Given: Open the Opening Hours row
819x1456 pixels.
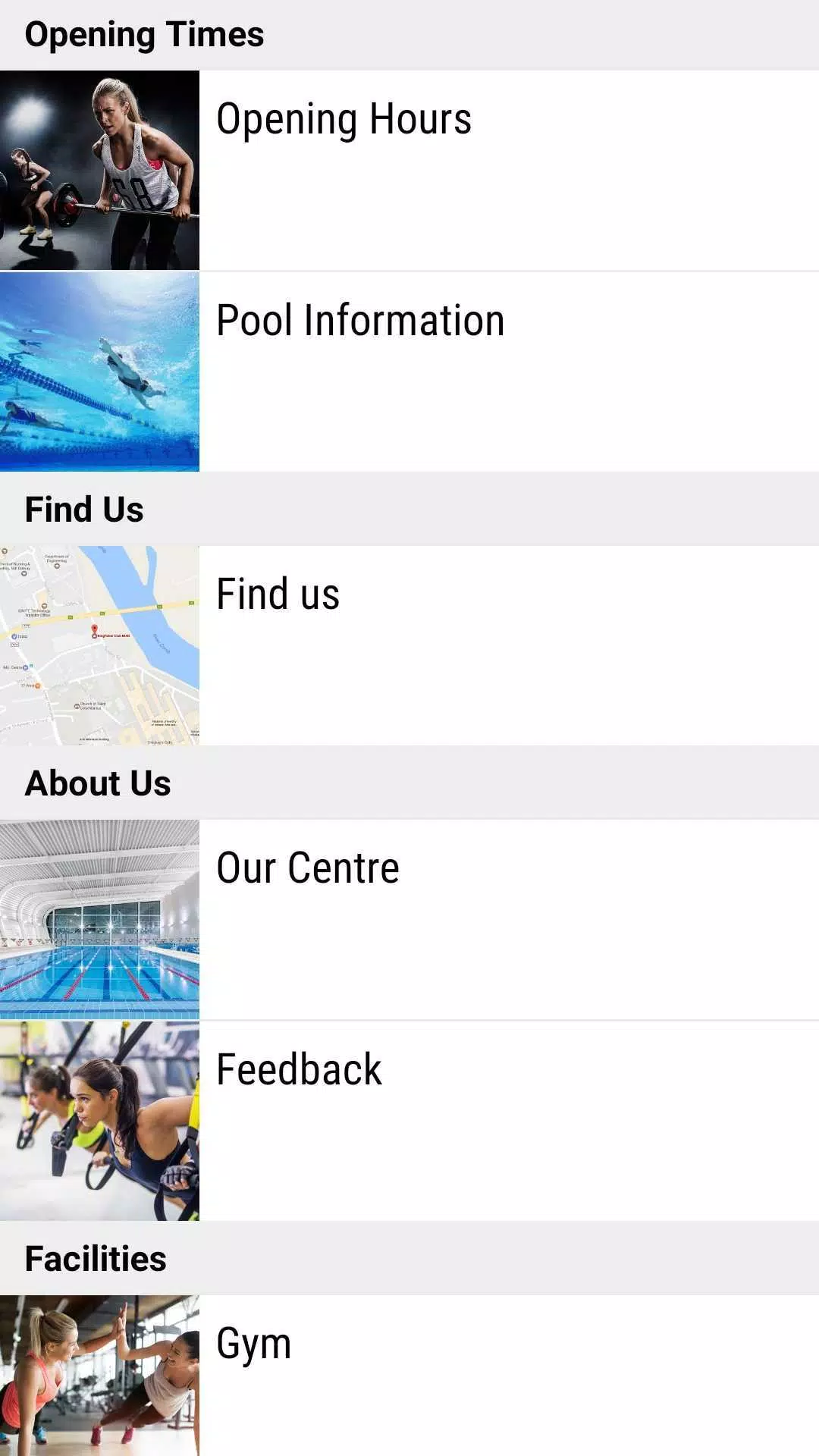Looking at the screenshot, I should coord(409,171).
